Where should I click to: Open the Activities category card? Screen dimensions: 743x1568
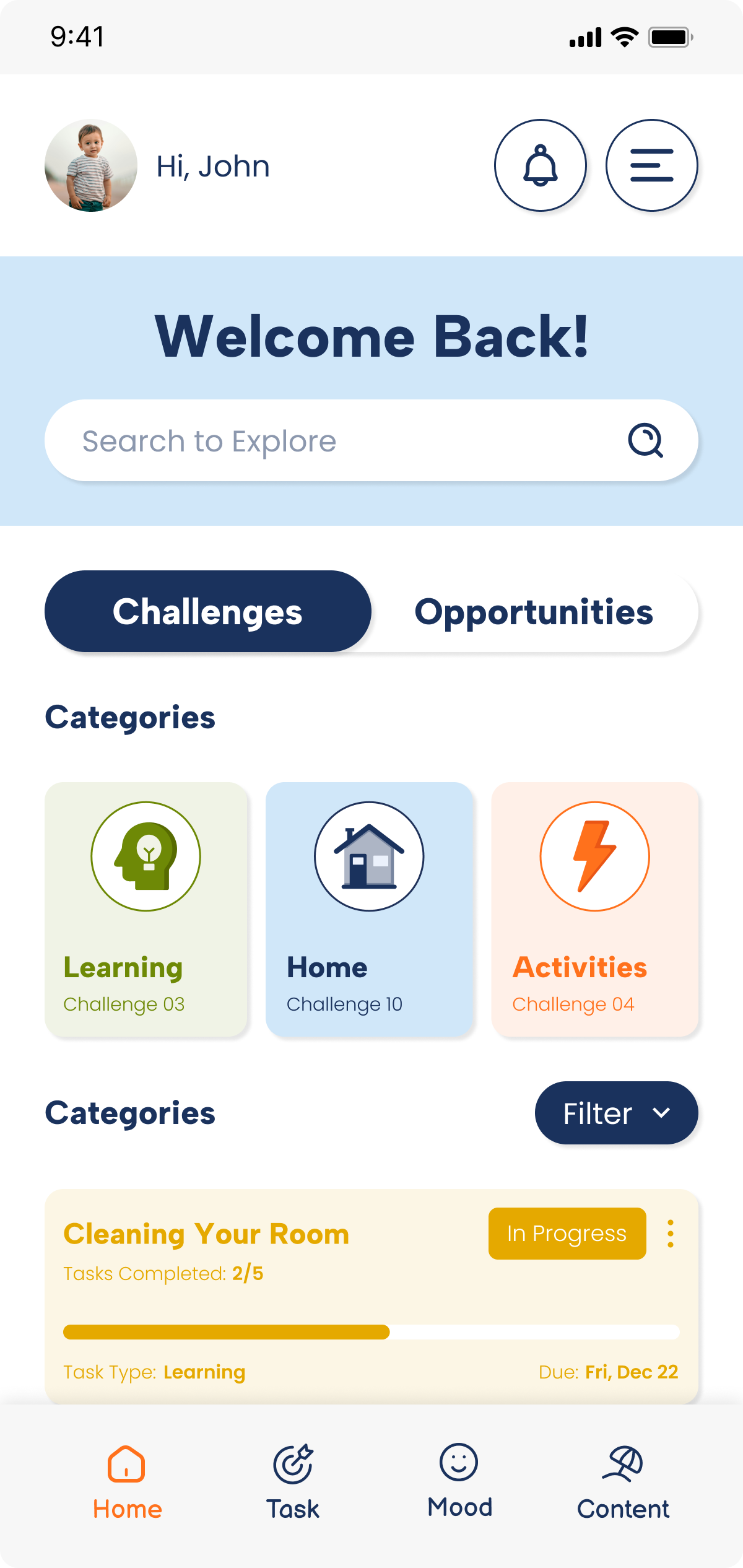[595, 909]
